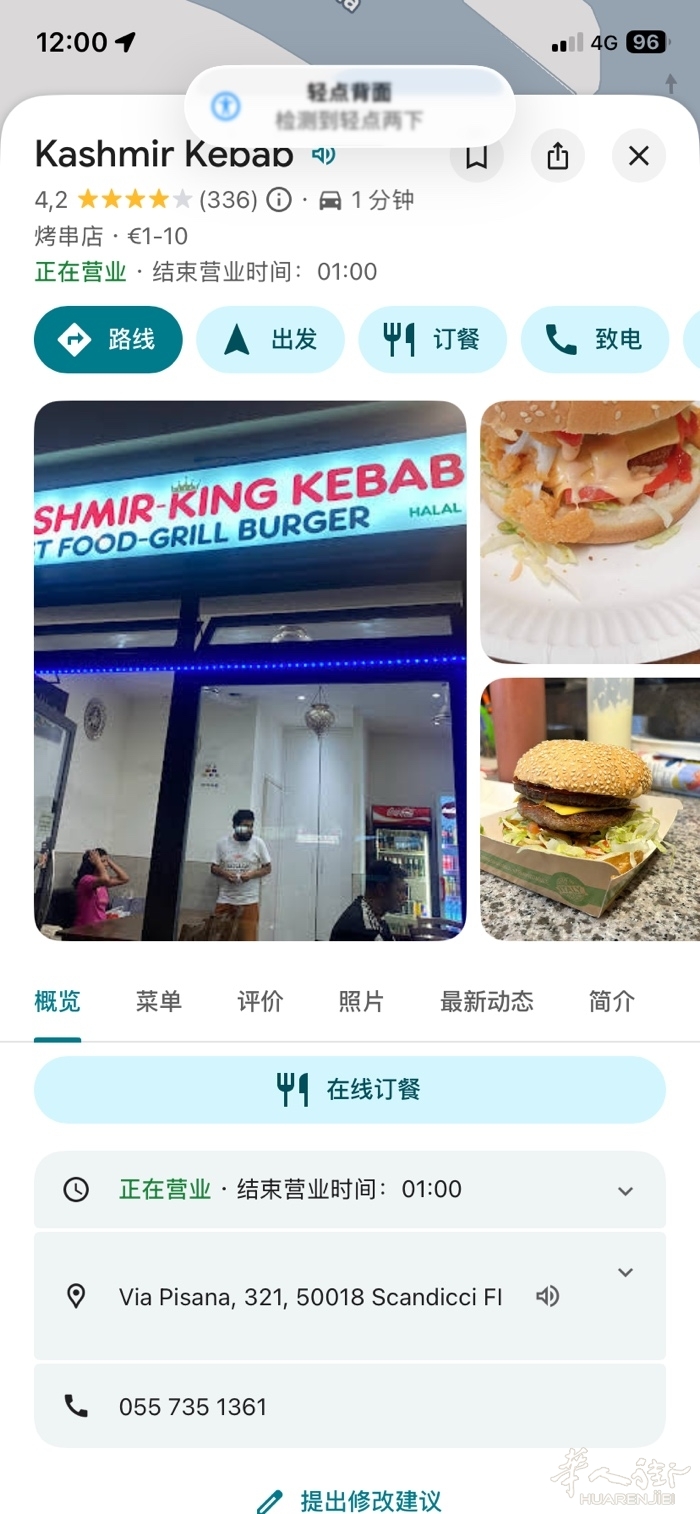This screenshot has width=700, height=1514.
Task: Start navigation with 出发
Action: pos(270,340)
